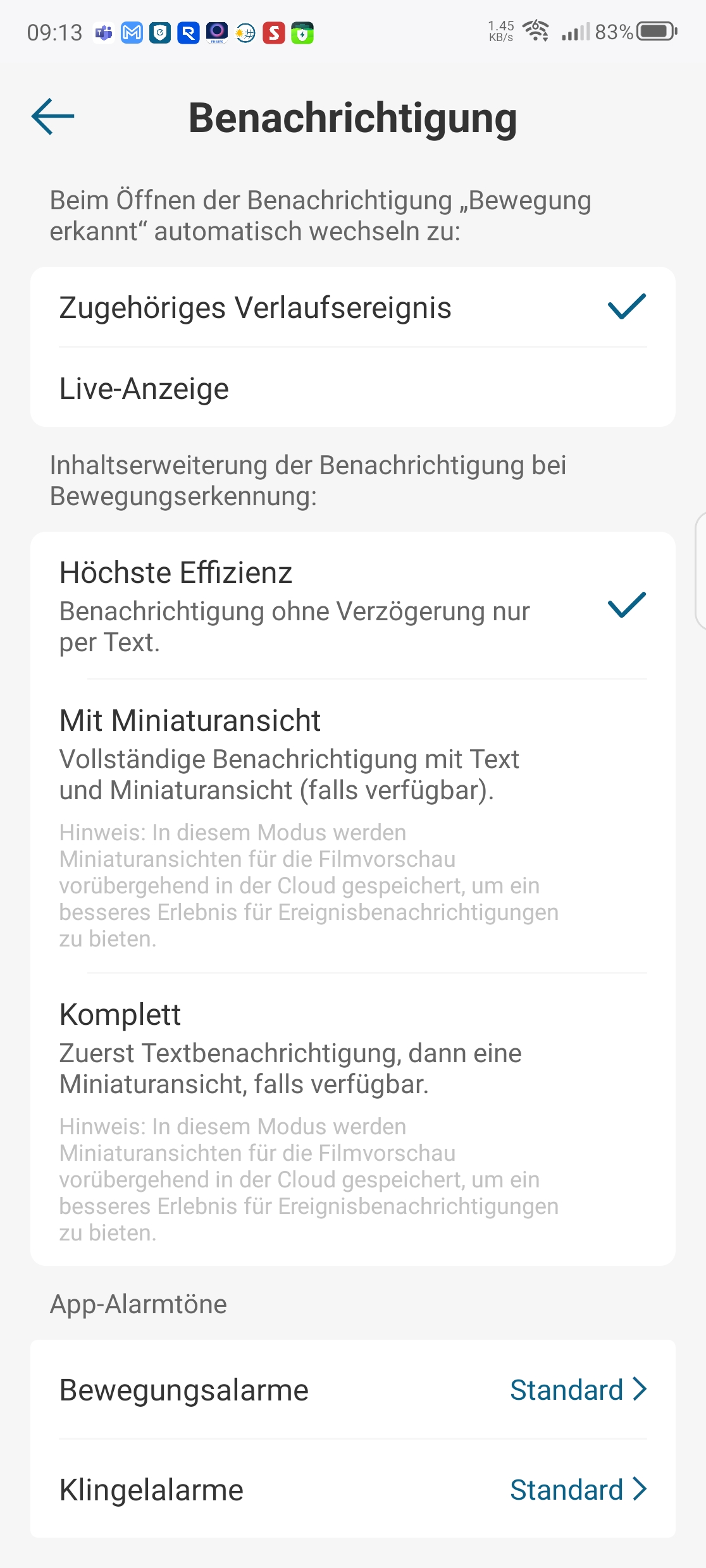Open Bewegungsalarme sound settings

tap(352, 1390)
